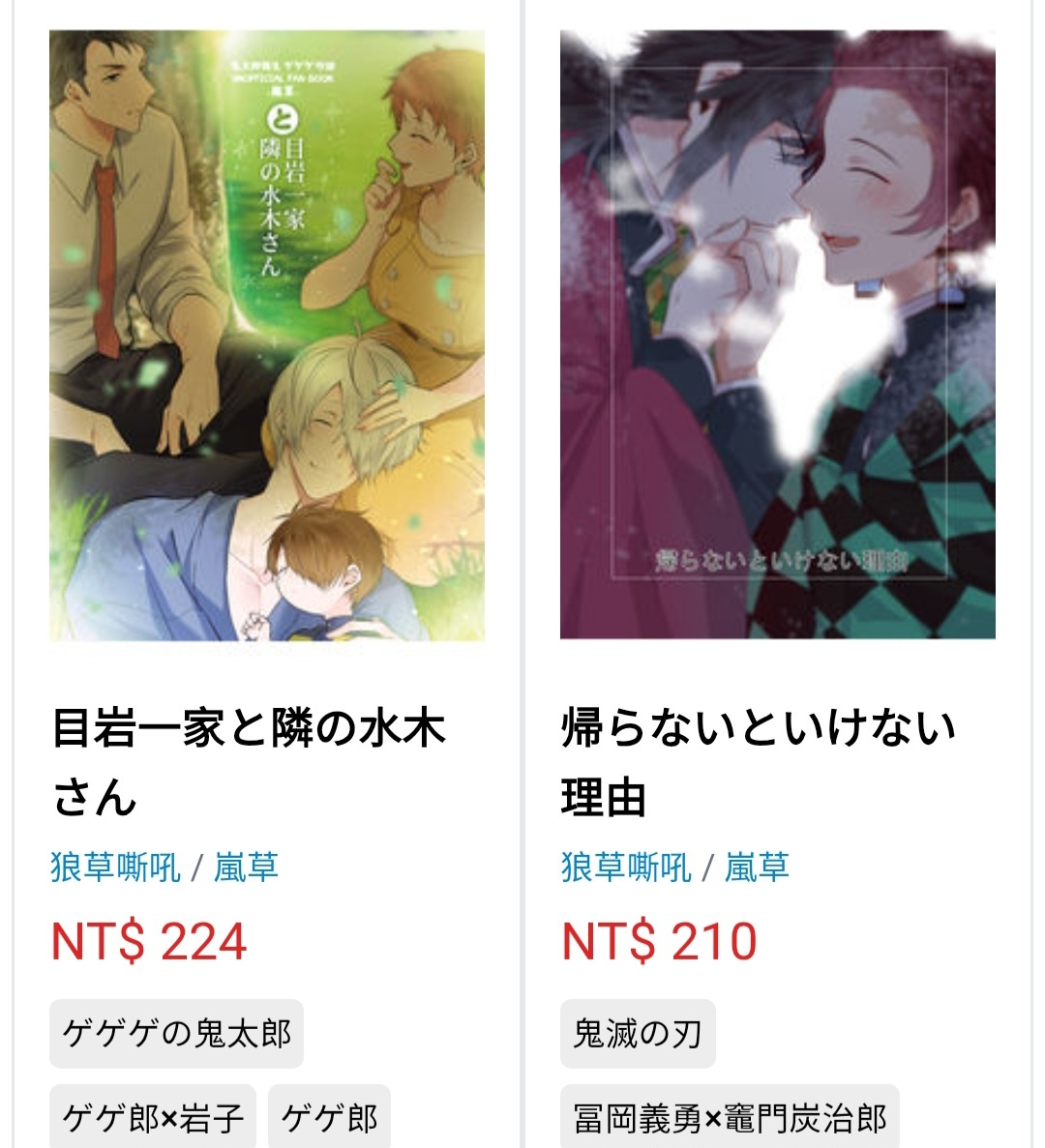Select the ゲゲ郎×岩子 tag chip
This screenshot has height=1148, width=1045.
[153, 1118]
